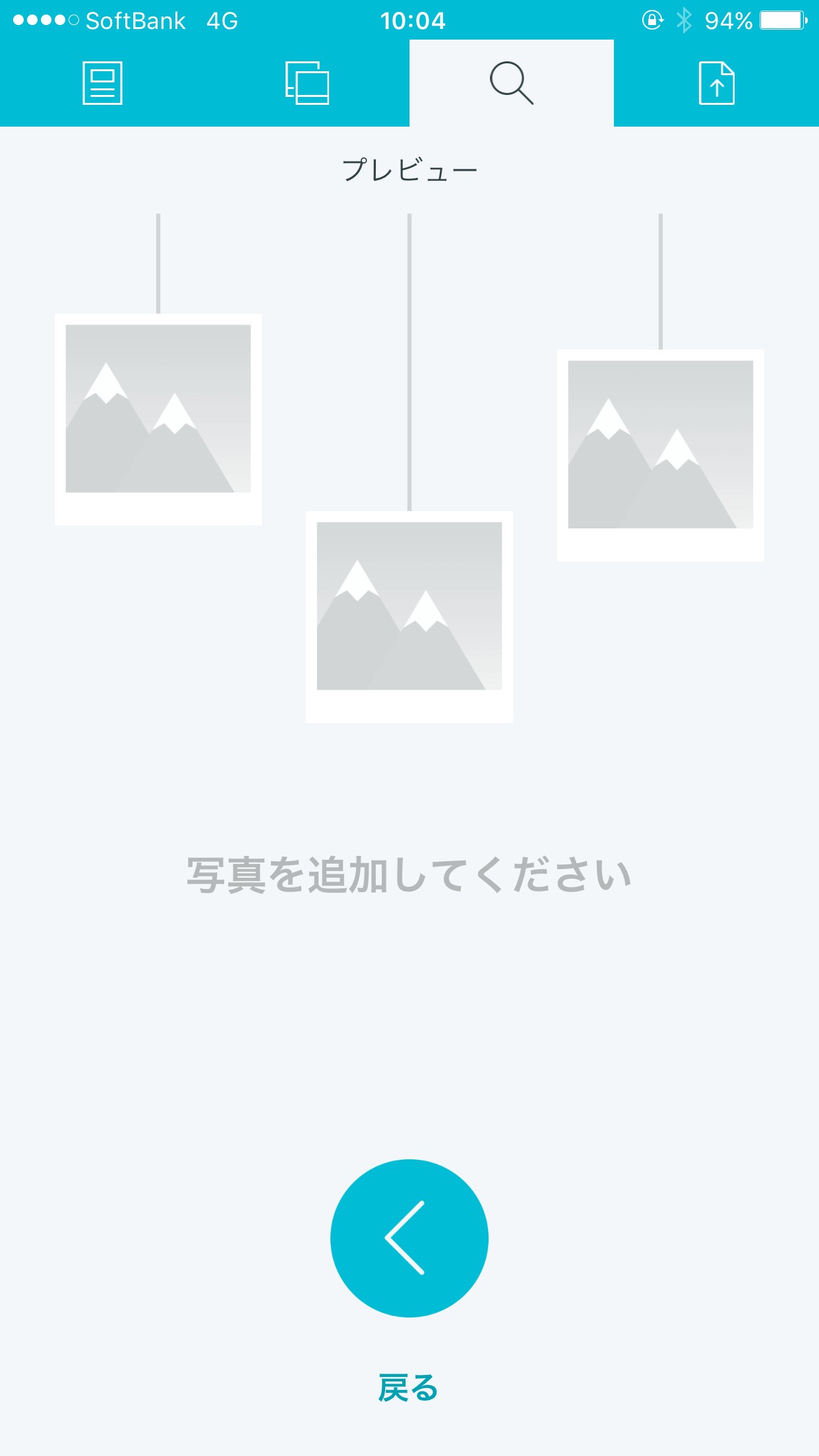Select the magnifier preview tab
819x1456 pixels.
tap(511, 83)
